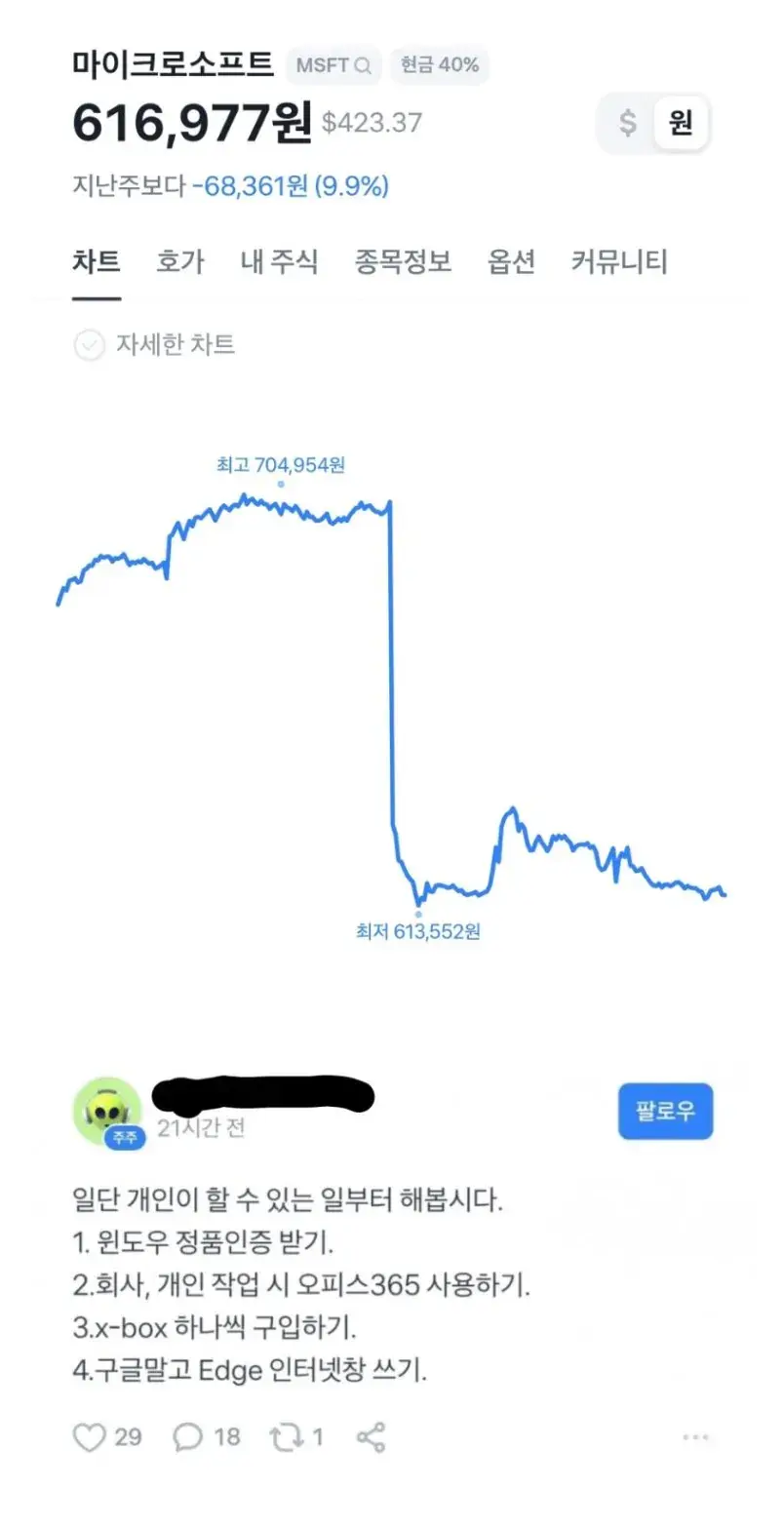Select the 차트 tab
The image size is (784, 1528).
[x=97, y=261]
